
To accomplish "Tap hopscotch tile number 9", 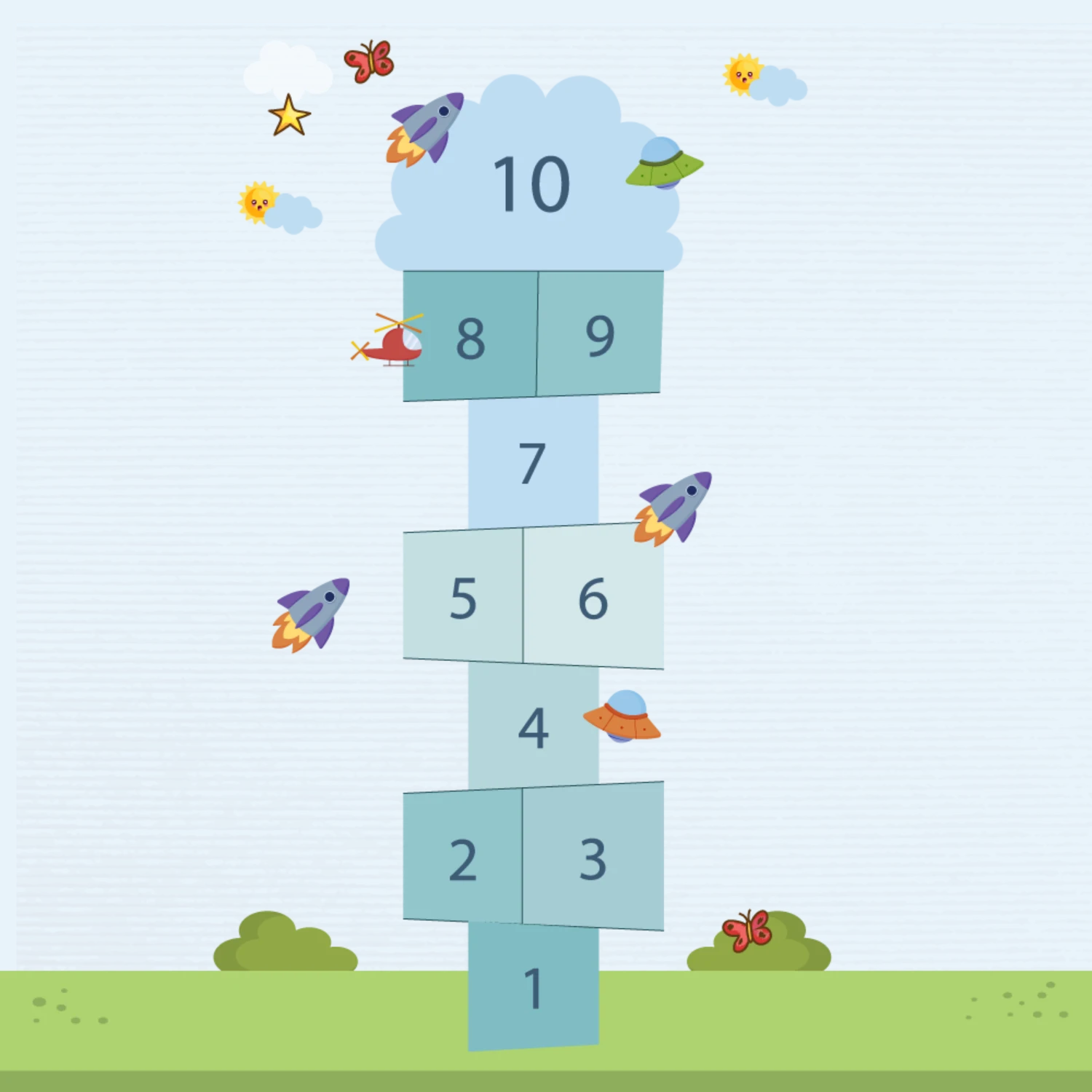I will click(600, 335).
